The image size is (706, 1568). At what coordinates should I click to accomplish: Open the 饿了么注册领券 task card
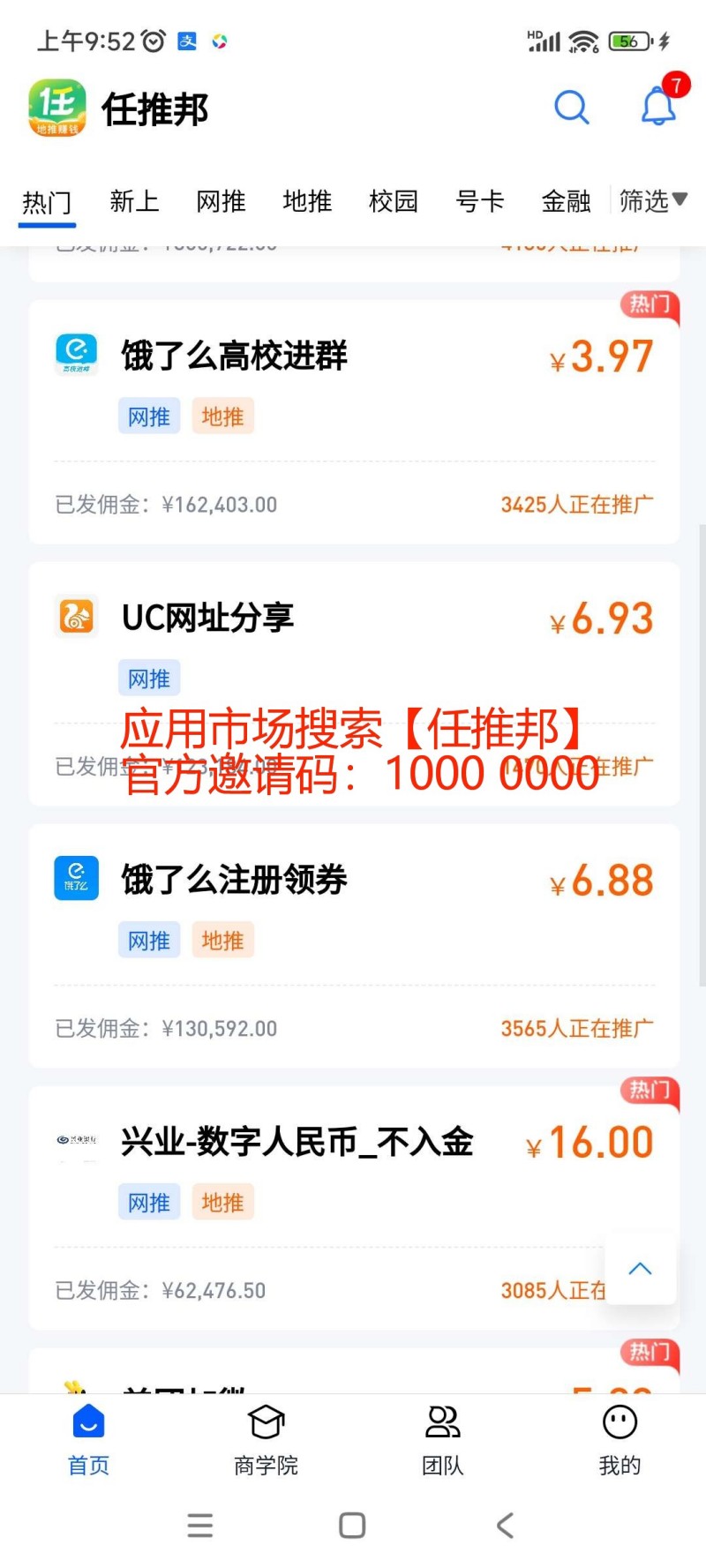point(354,946)
